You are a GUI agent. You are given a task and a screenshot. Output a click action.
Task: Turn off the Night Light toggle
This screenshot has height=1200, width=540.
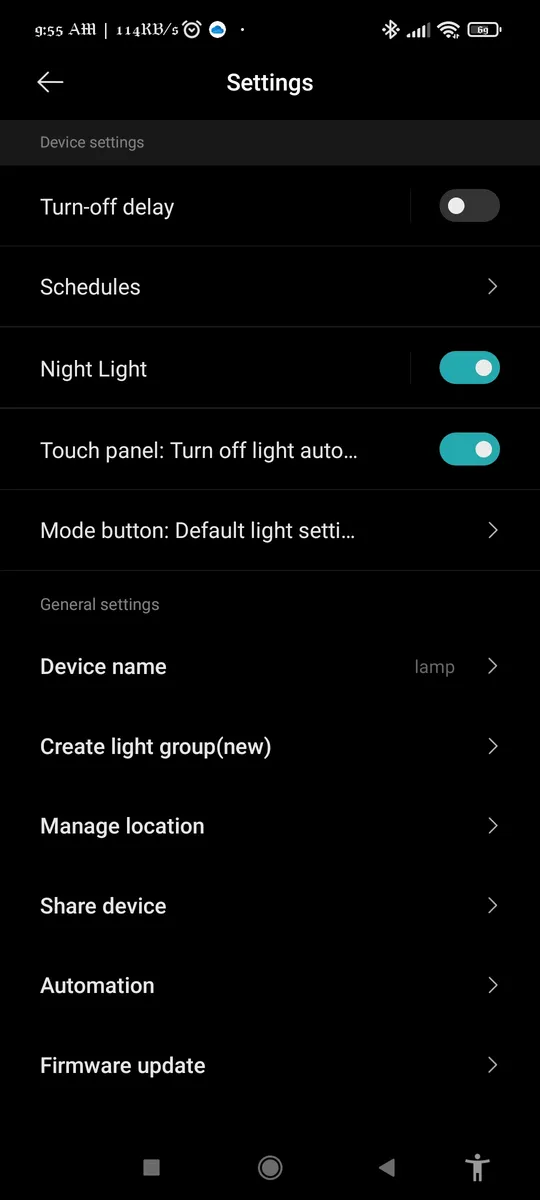tap(469, 368)
